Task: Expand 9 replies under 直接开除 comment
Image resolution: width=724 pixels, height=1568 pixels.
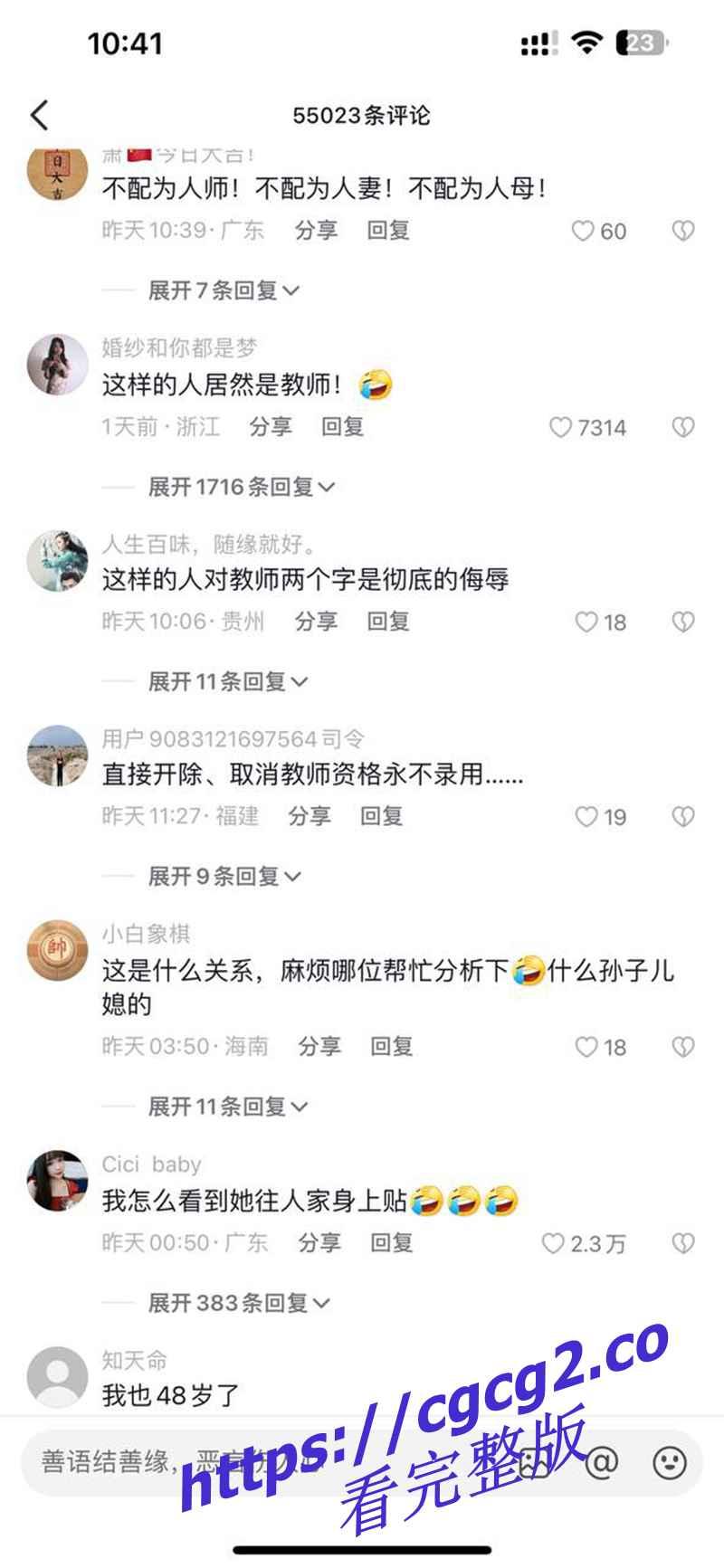Action: click(x=224, y=876)
